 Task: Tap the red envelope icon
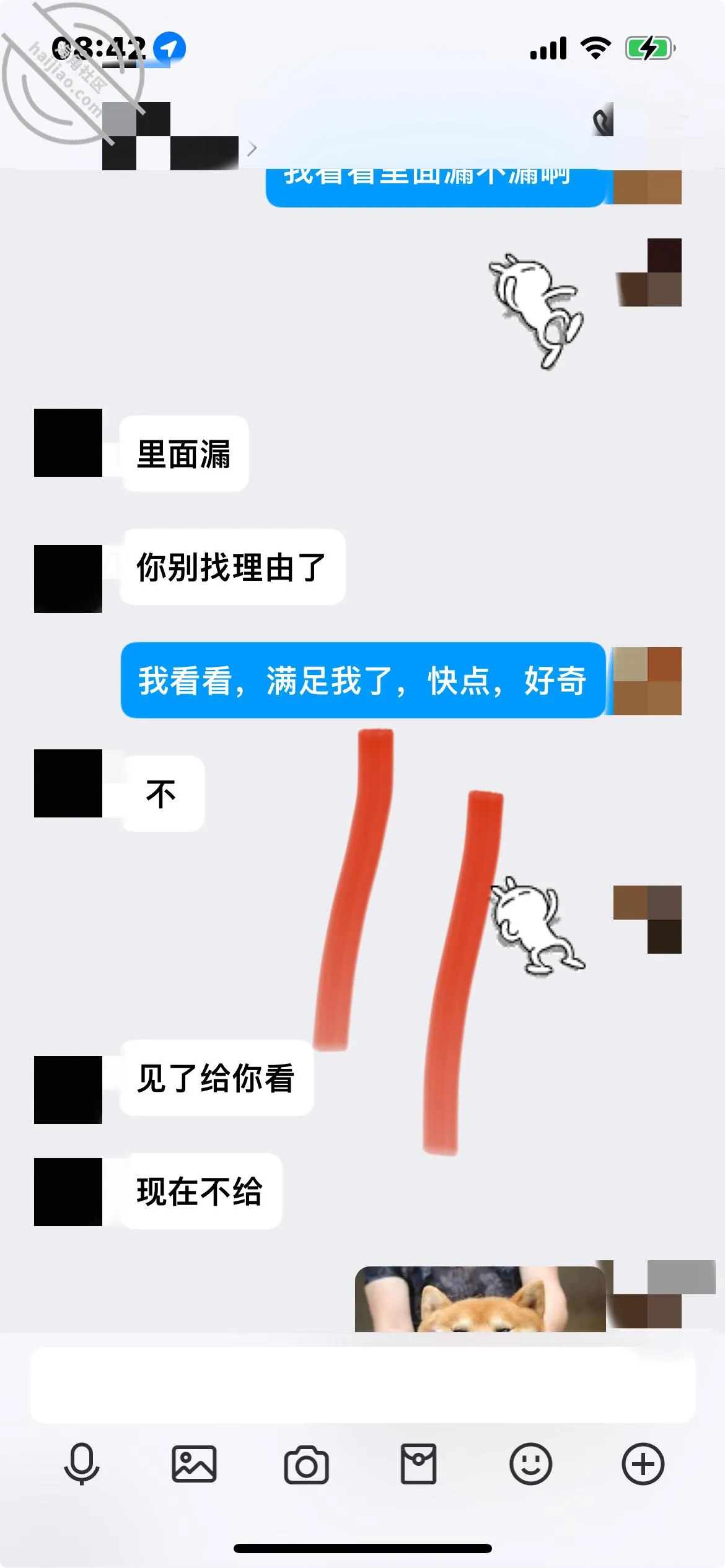[x=418, y=1464]
